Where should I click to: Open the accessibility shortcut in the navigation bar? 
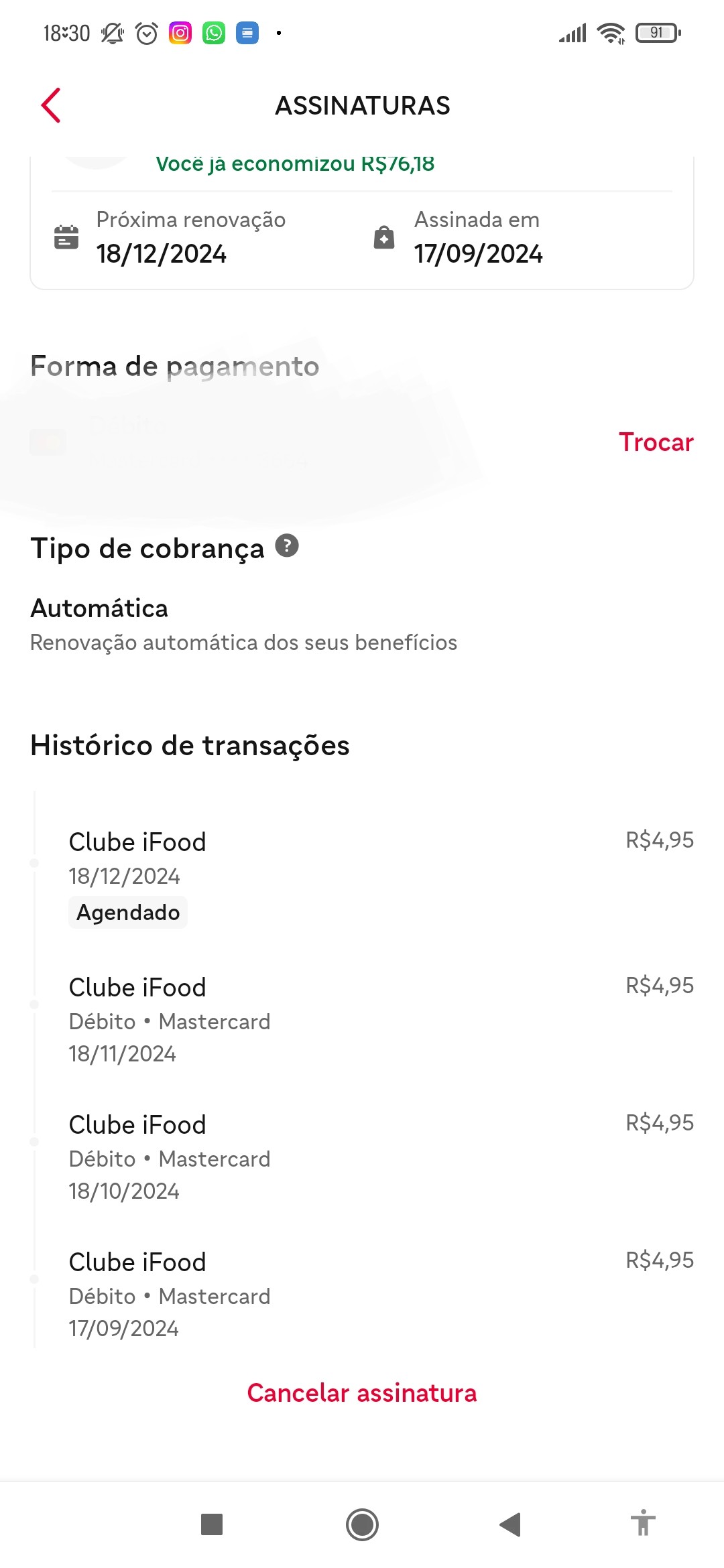point(643,1523)
